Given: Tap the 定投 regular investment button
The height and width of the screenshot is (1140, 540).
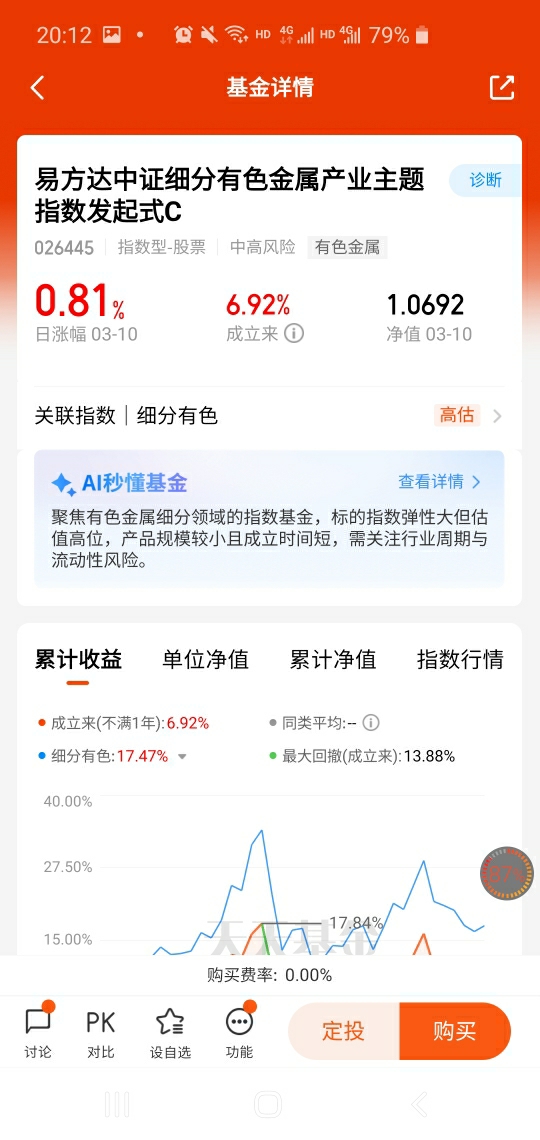Looking at the screenshot, I should click(x=344, y=1031).
